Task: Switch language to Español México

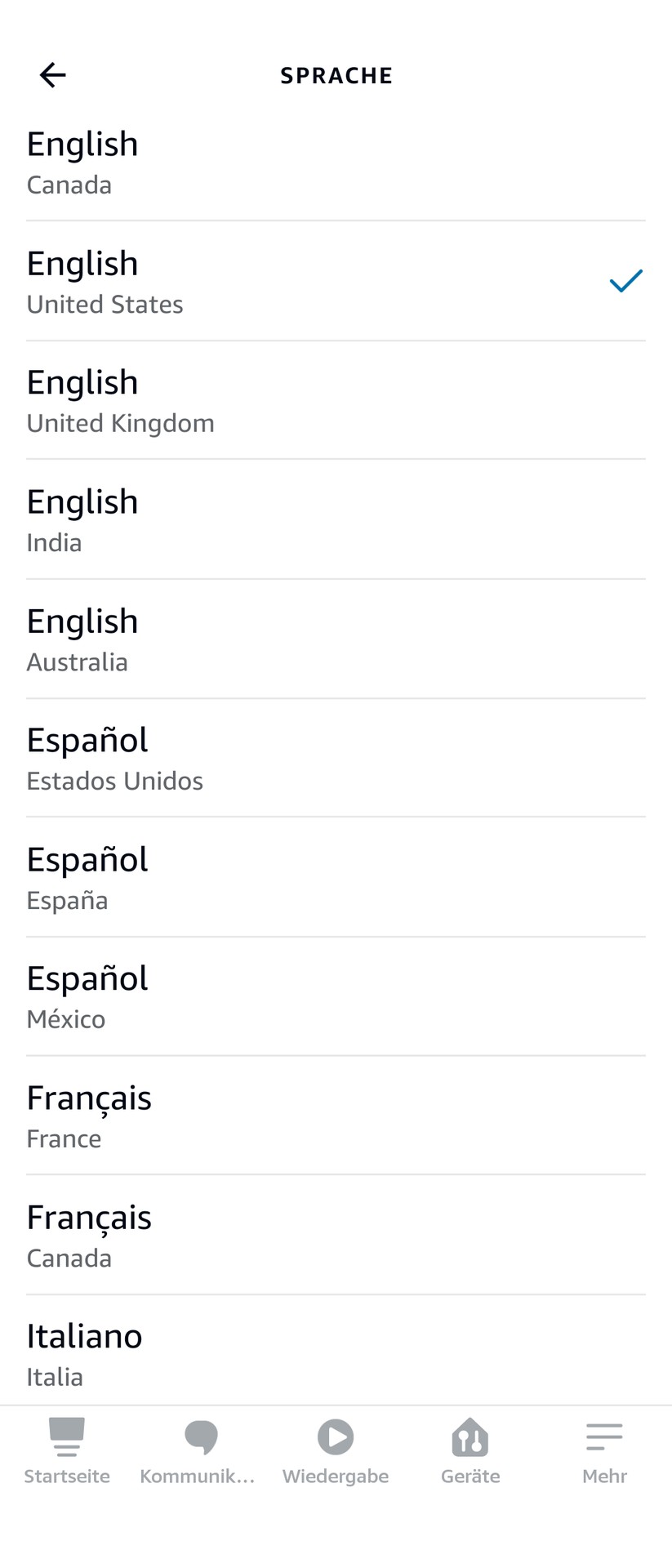Action: [335, 997]
